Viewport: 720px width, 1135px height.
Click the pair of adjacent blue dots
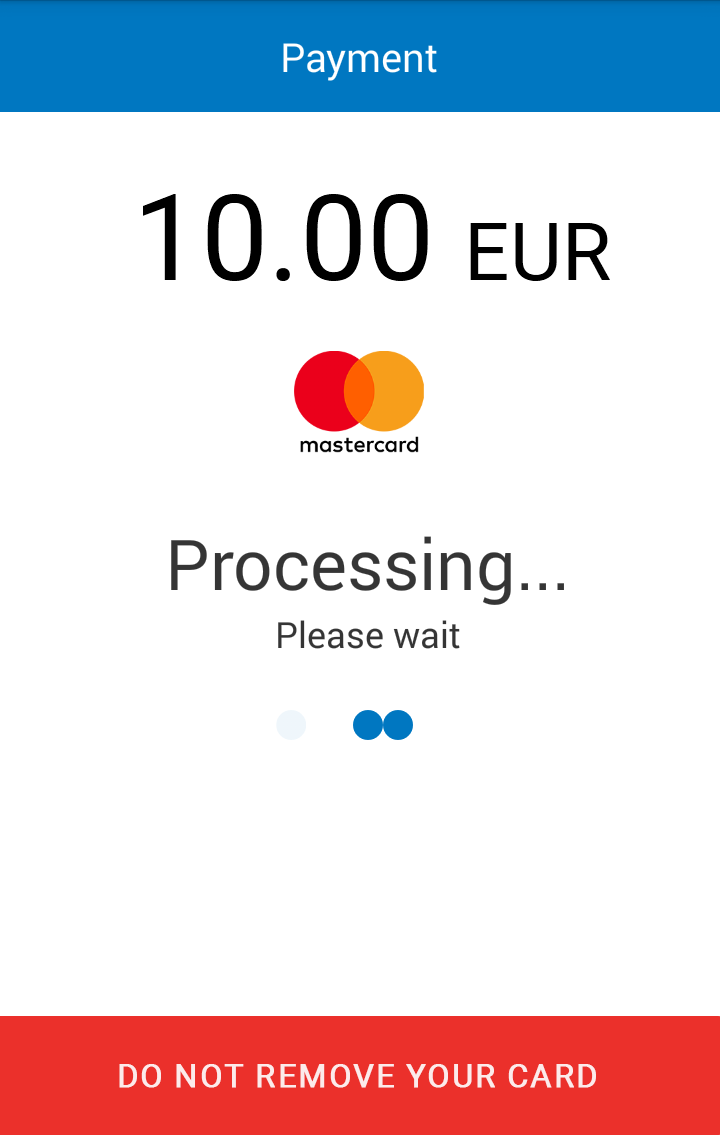tap(382, 724)
